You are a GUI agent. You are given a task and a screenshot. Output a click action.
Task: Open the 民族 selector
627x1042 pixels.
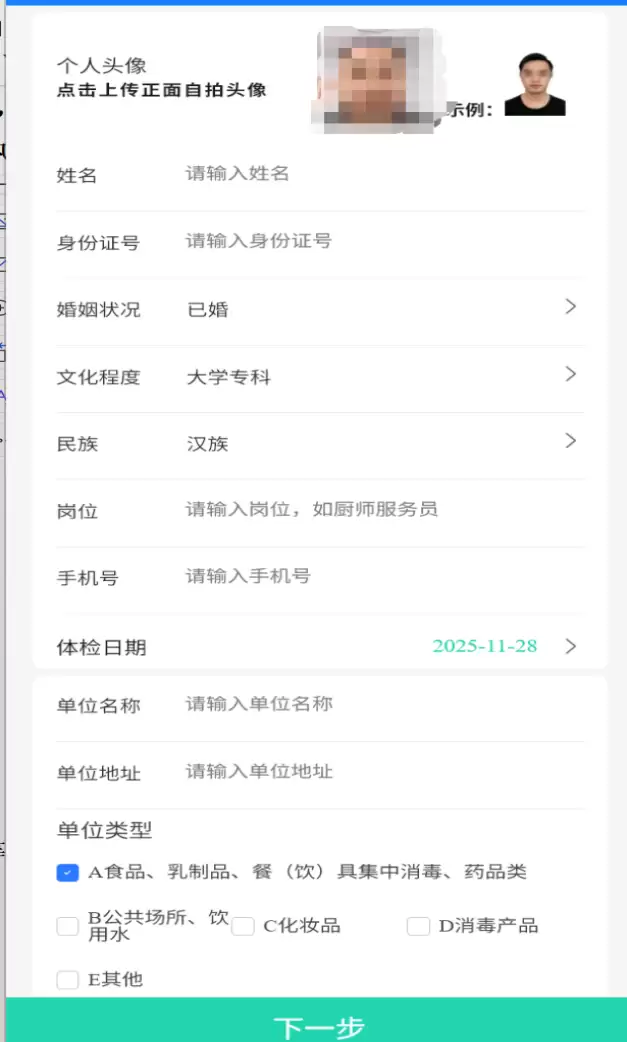coord(380,443)
